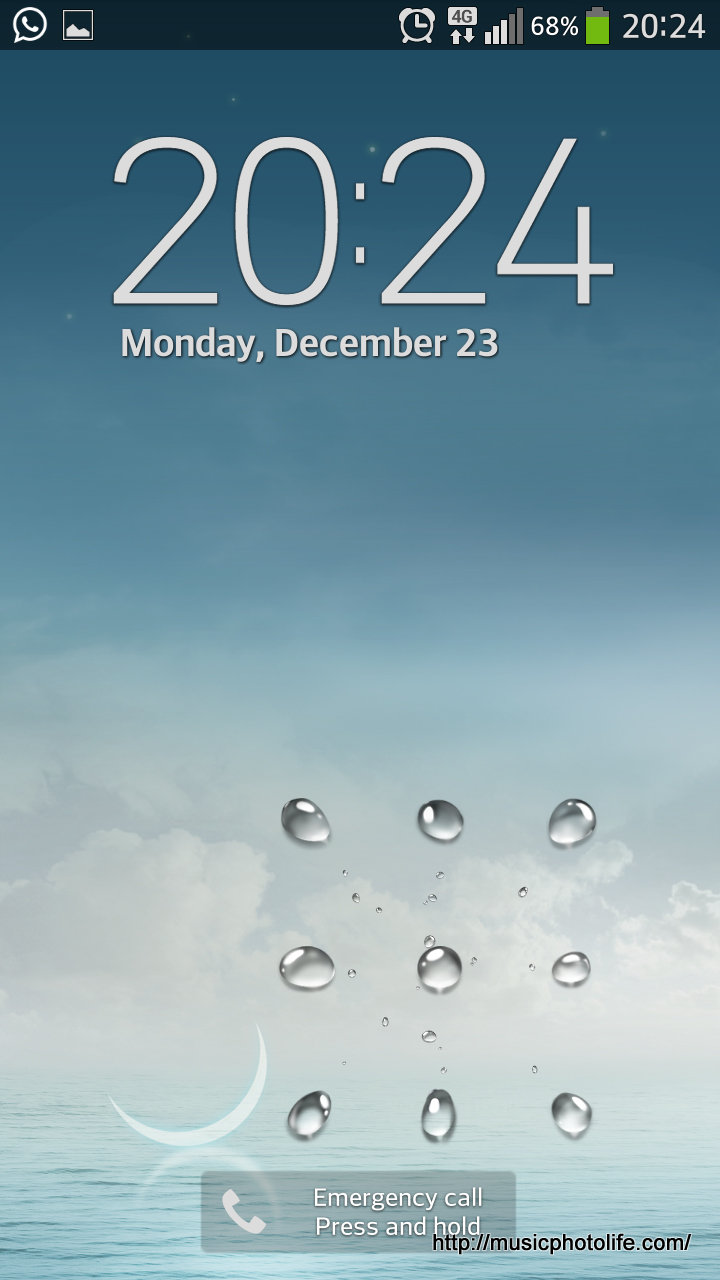Screen dimensions: 720x1280
Task: Touch the center droplet of the unlock pattern
Action: click(x=439, y=968)
